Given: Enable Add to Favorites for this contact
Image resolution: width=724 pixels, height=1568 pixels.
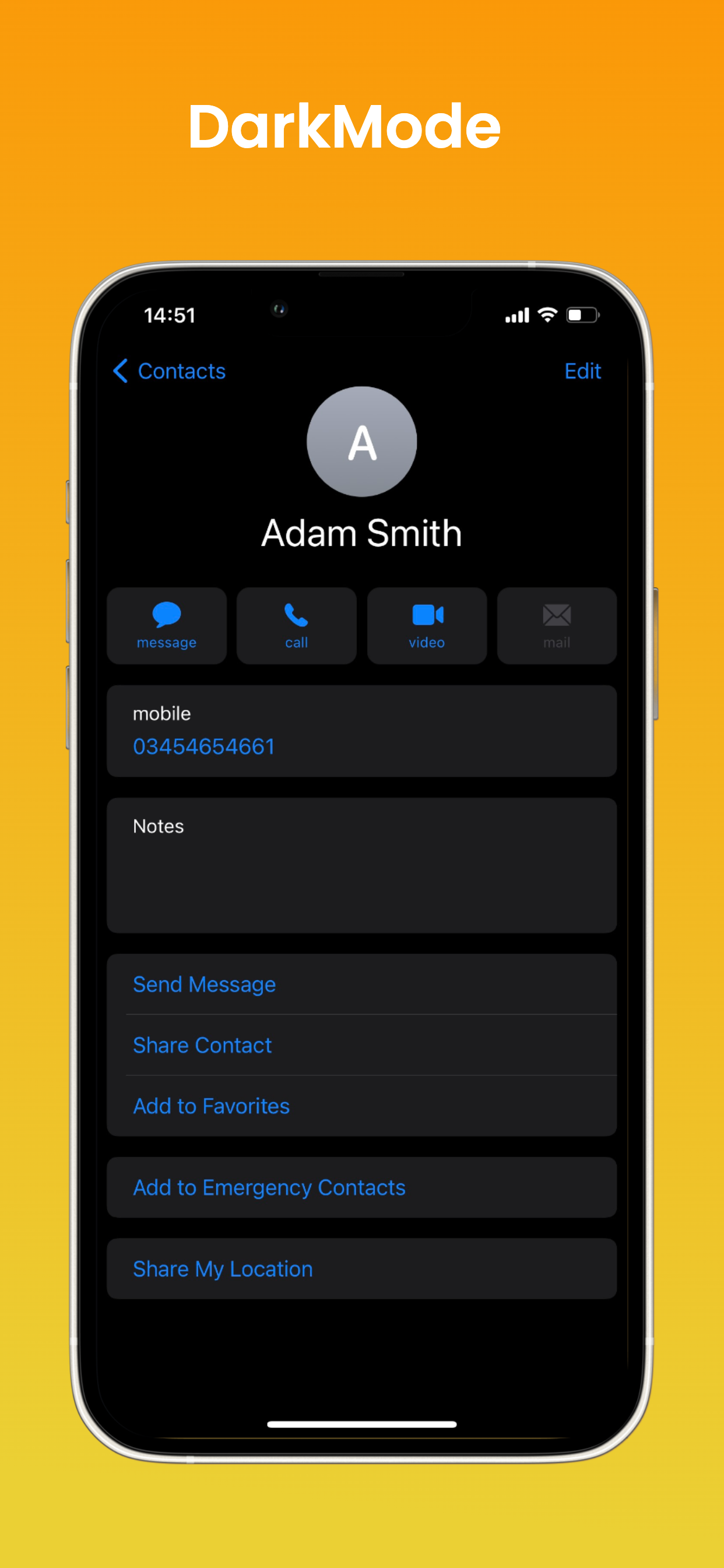Looking at the screenshot, I should [x=211, y=1106].
